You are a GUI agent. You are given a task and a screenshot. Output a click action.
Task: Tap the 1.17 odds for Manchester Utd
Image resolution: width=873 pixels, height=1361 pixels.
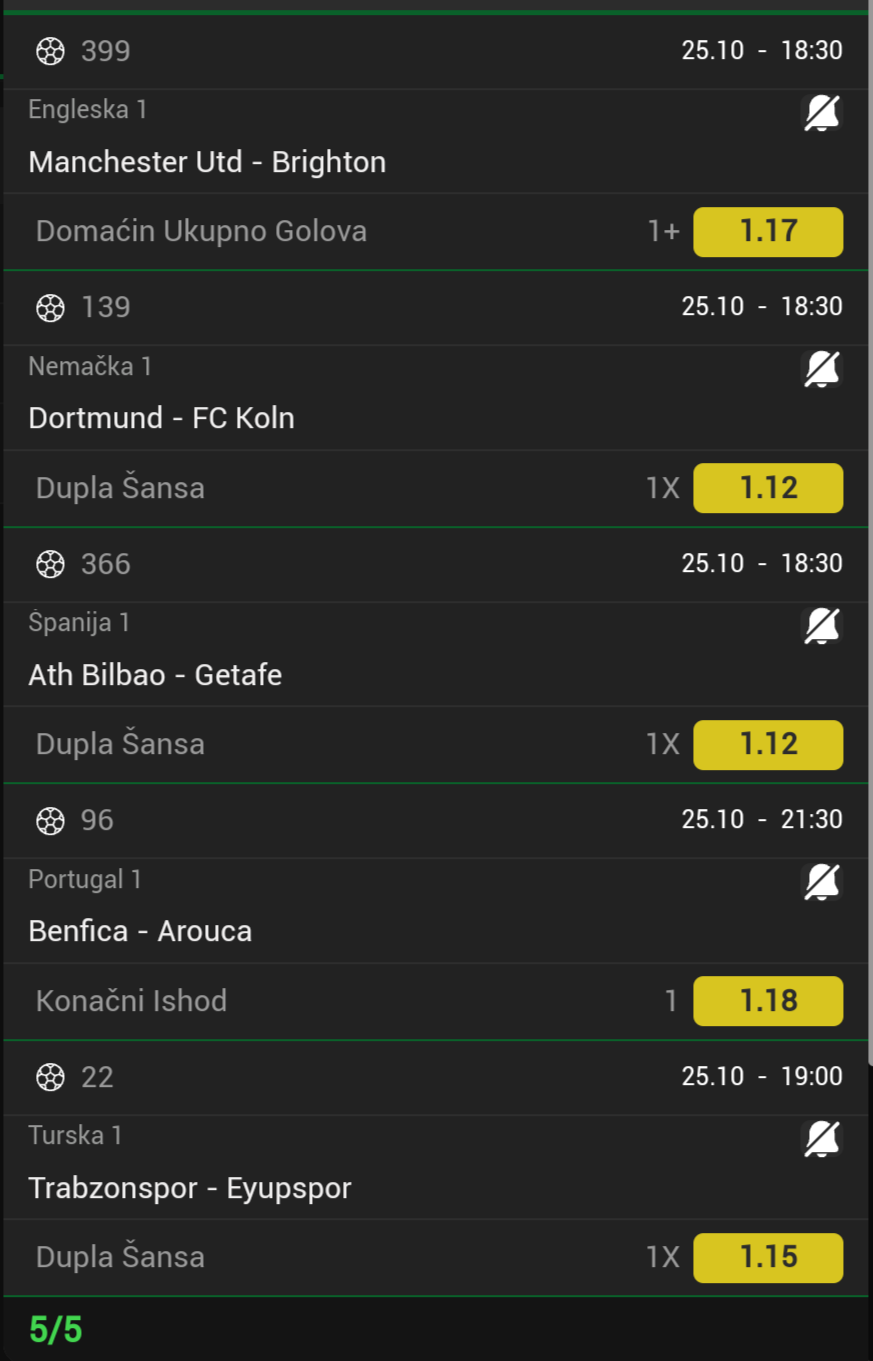(767, 232)
